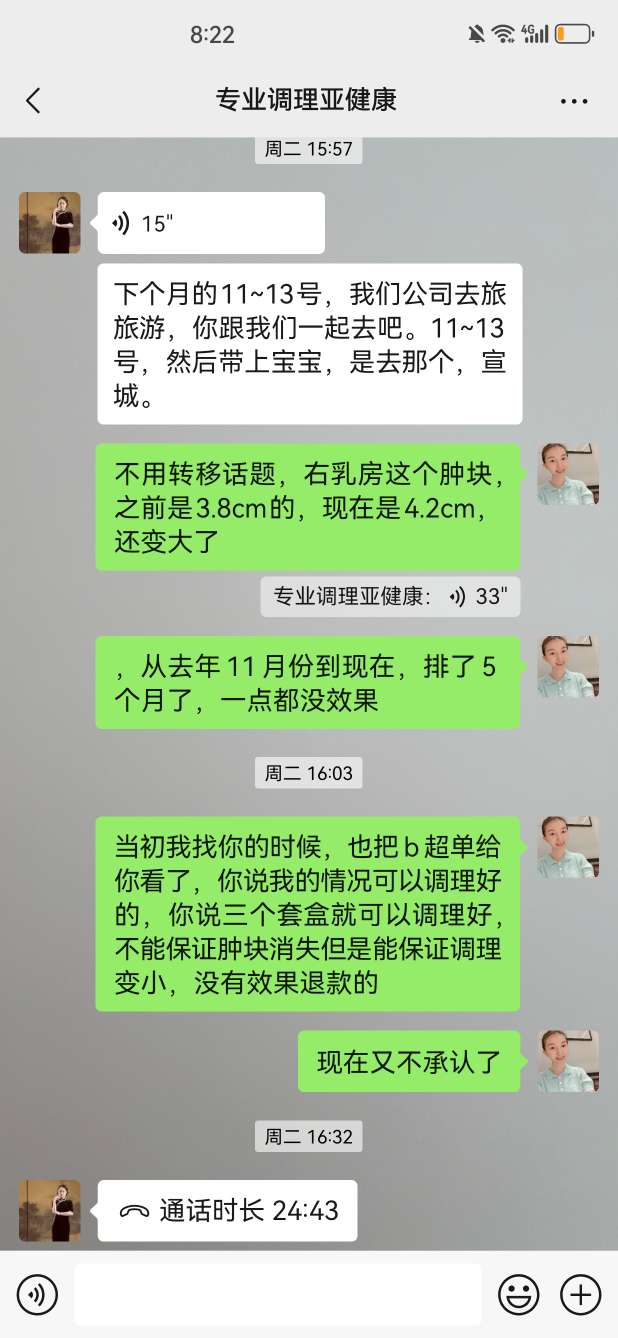Open the emoji picker
Screen dimensions: 618x1338
tap(518, 1296)
